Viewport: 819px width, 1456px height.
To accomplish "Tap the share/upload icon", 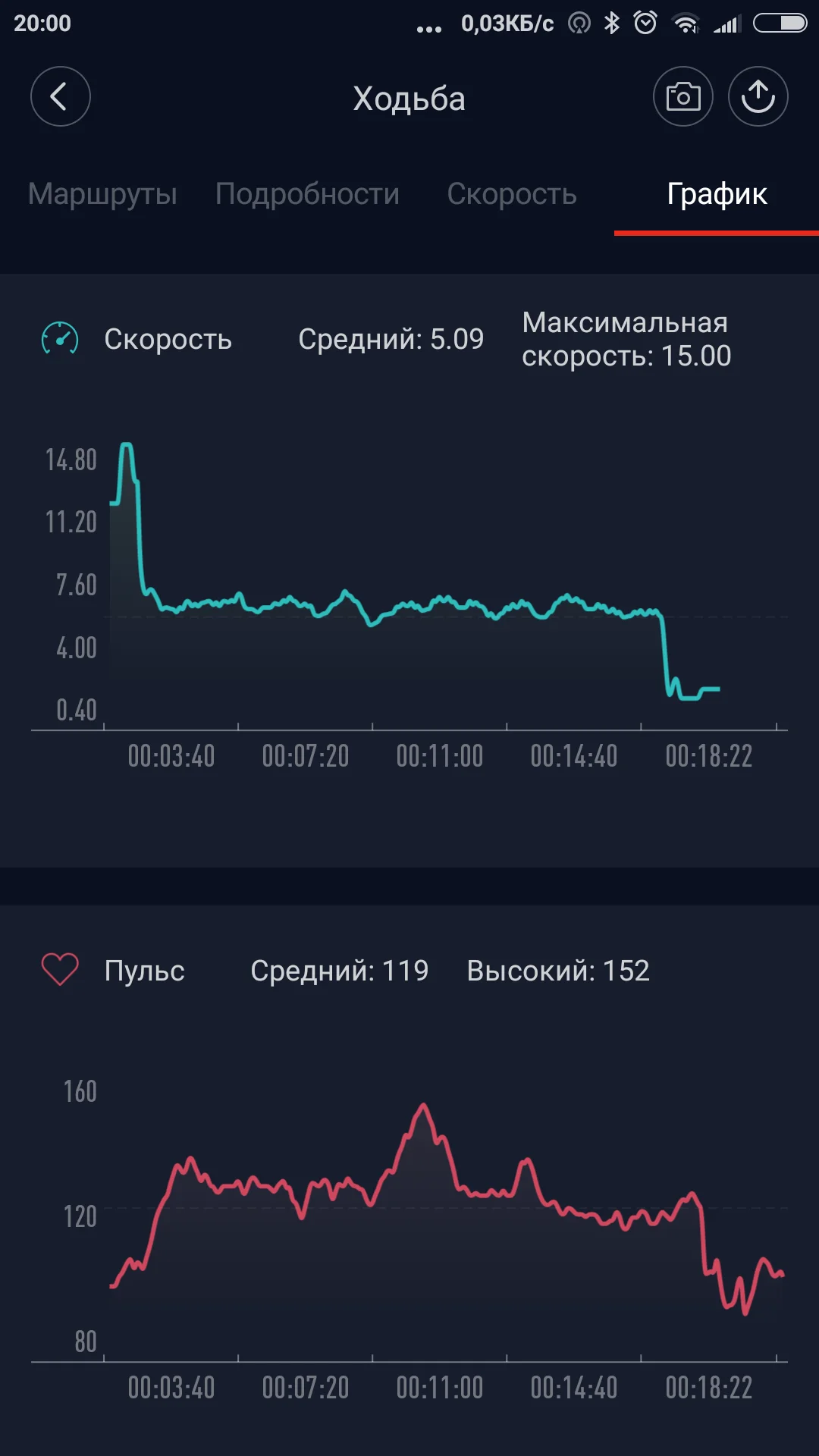I will [758, 97].
